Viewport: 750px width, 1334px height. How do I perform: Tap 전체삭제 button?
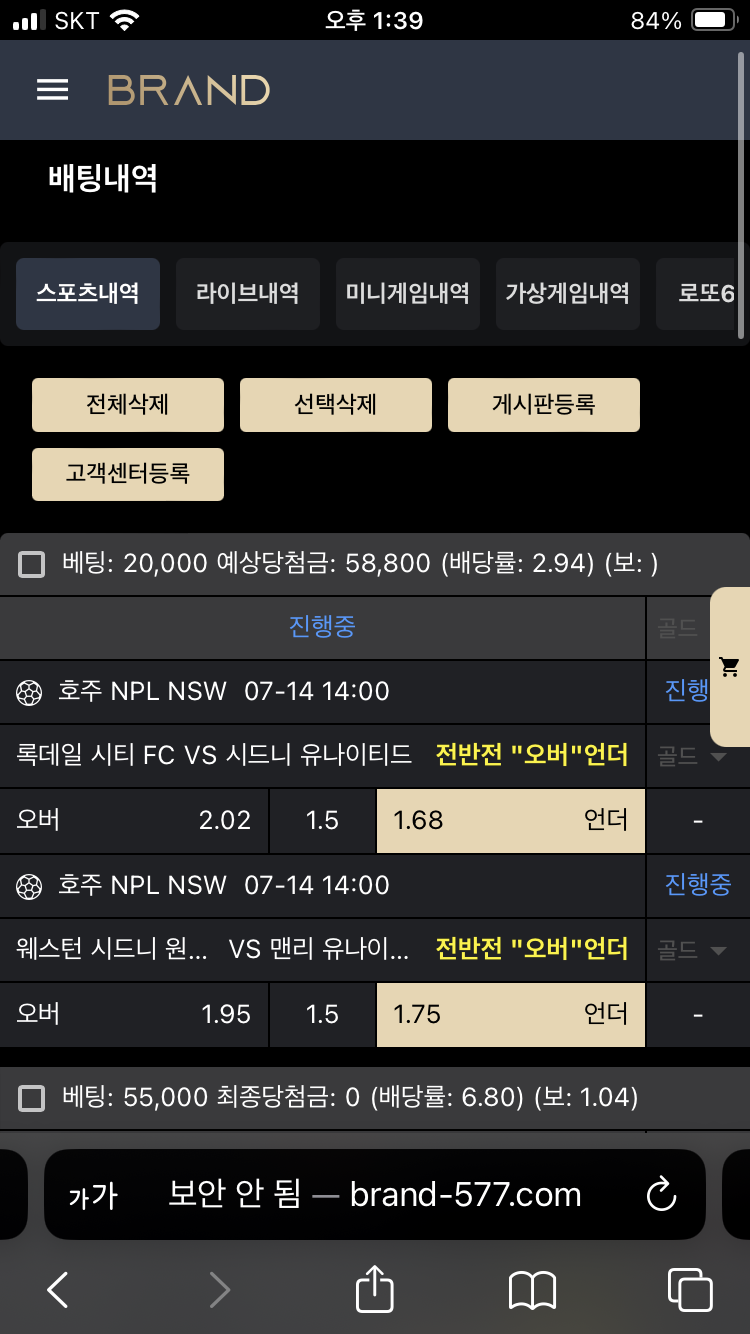pyautogui.click(x=127, y=405)
